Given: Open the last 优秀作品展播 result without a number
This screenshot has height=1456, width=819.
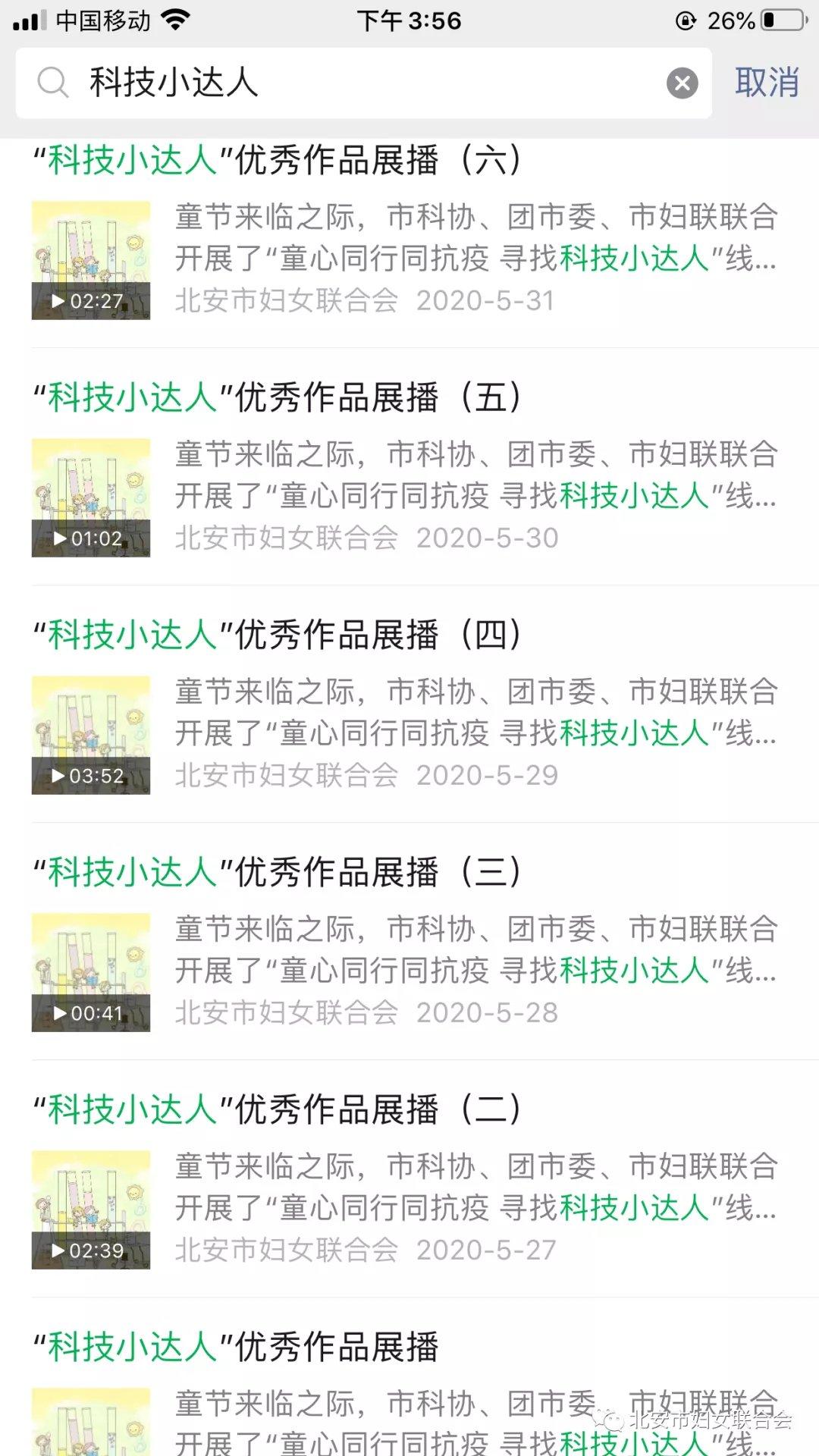Looking at the screenshot, I should click(237, 1348).
